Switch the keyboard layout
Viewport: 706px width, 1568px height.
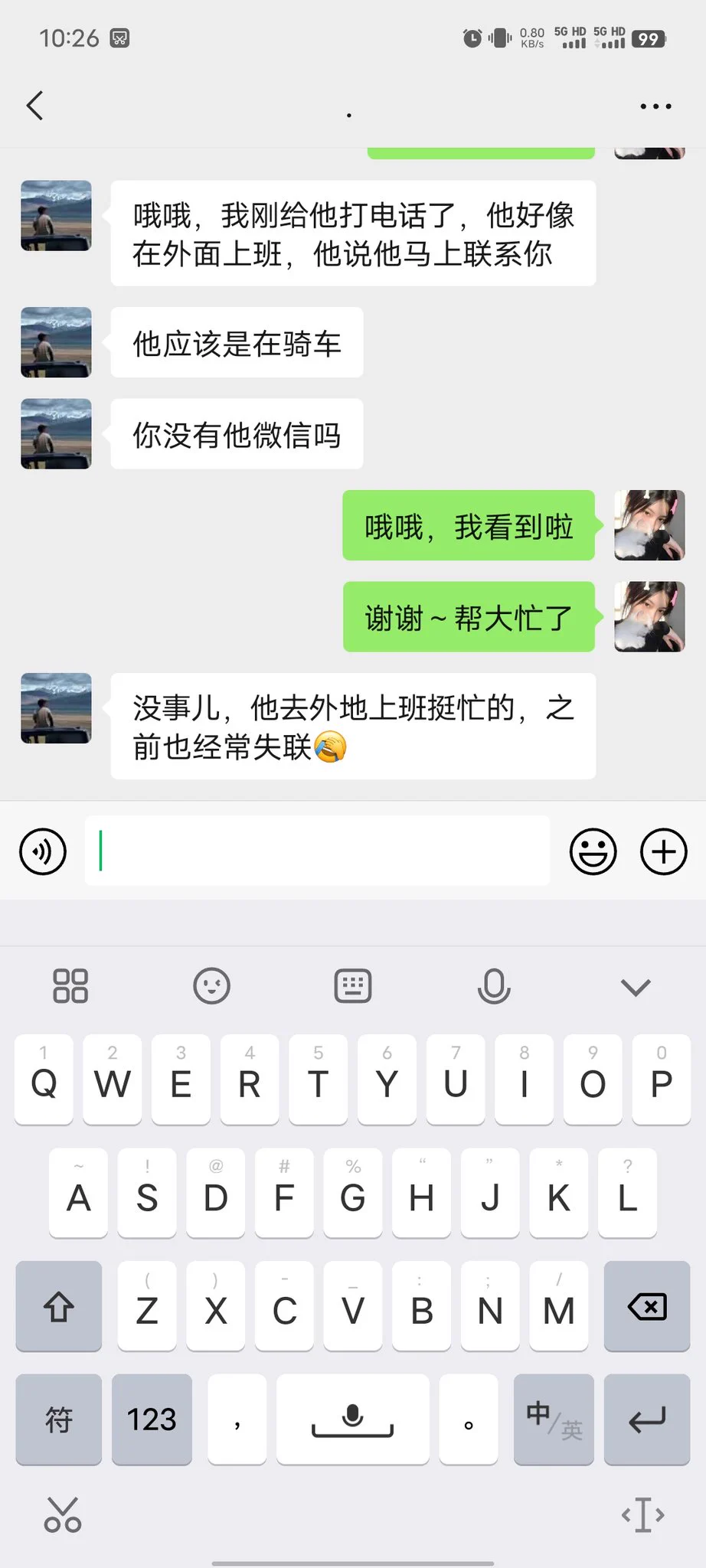(x=353, y=986)
